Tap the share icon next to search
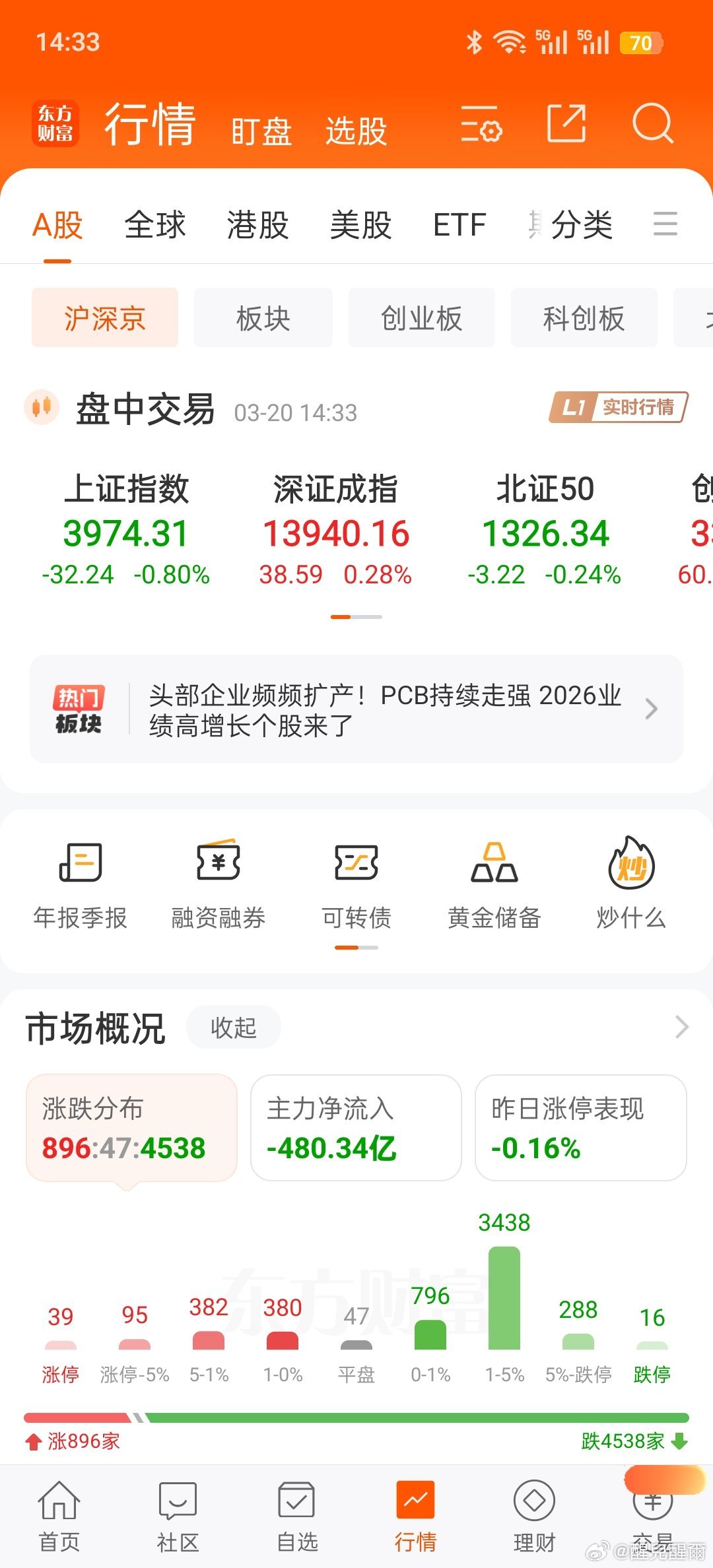Screen dimensions: 713x1568 [569, 124]
